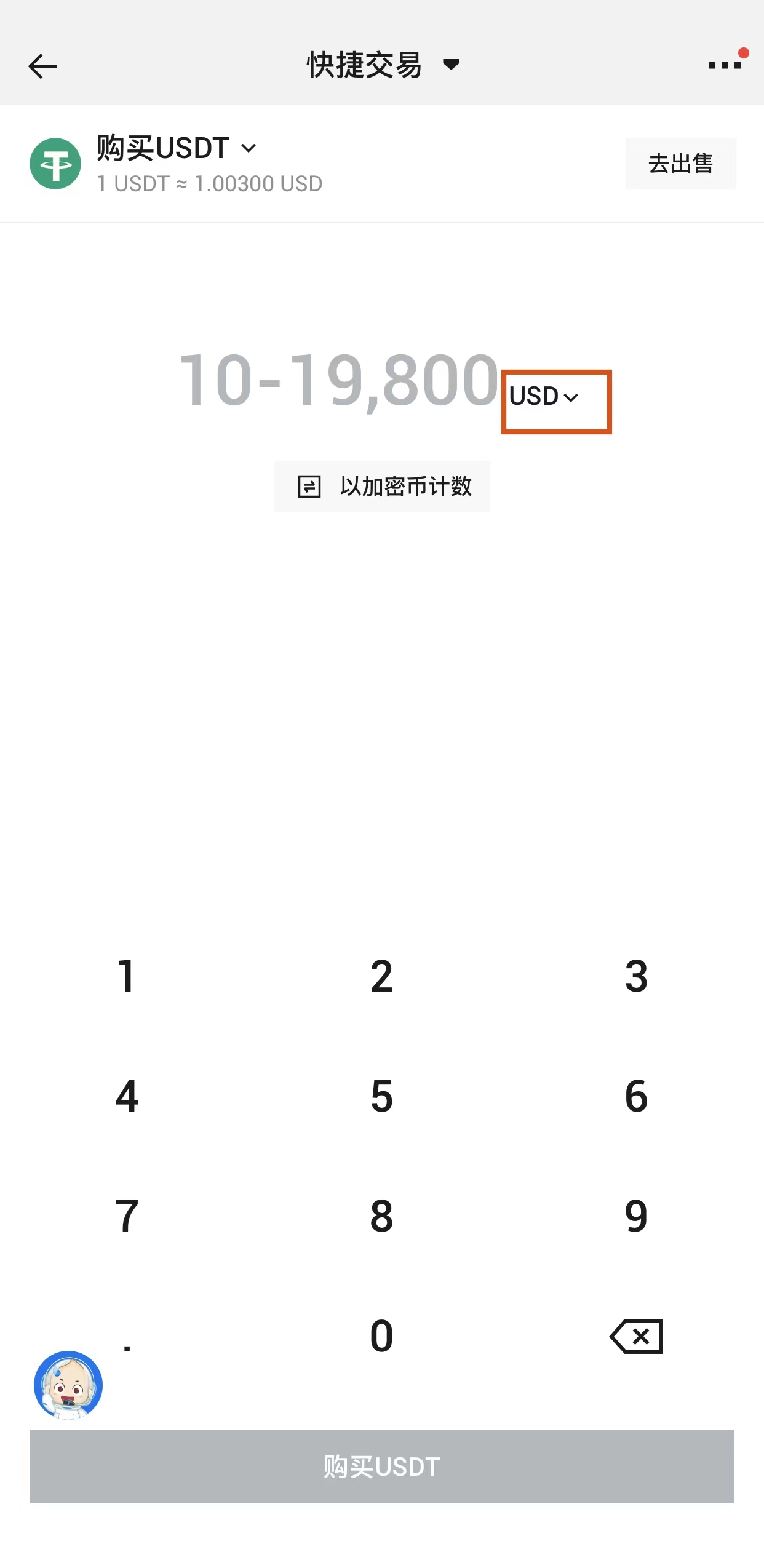Enter digit 7 on the keypad

127,1216
